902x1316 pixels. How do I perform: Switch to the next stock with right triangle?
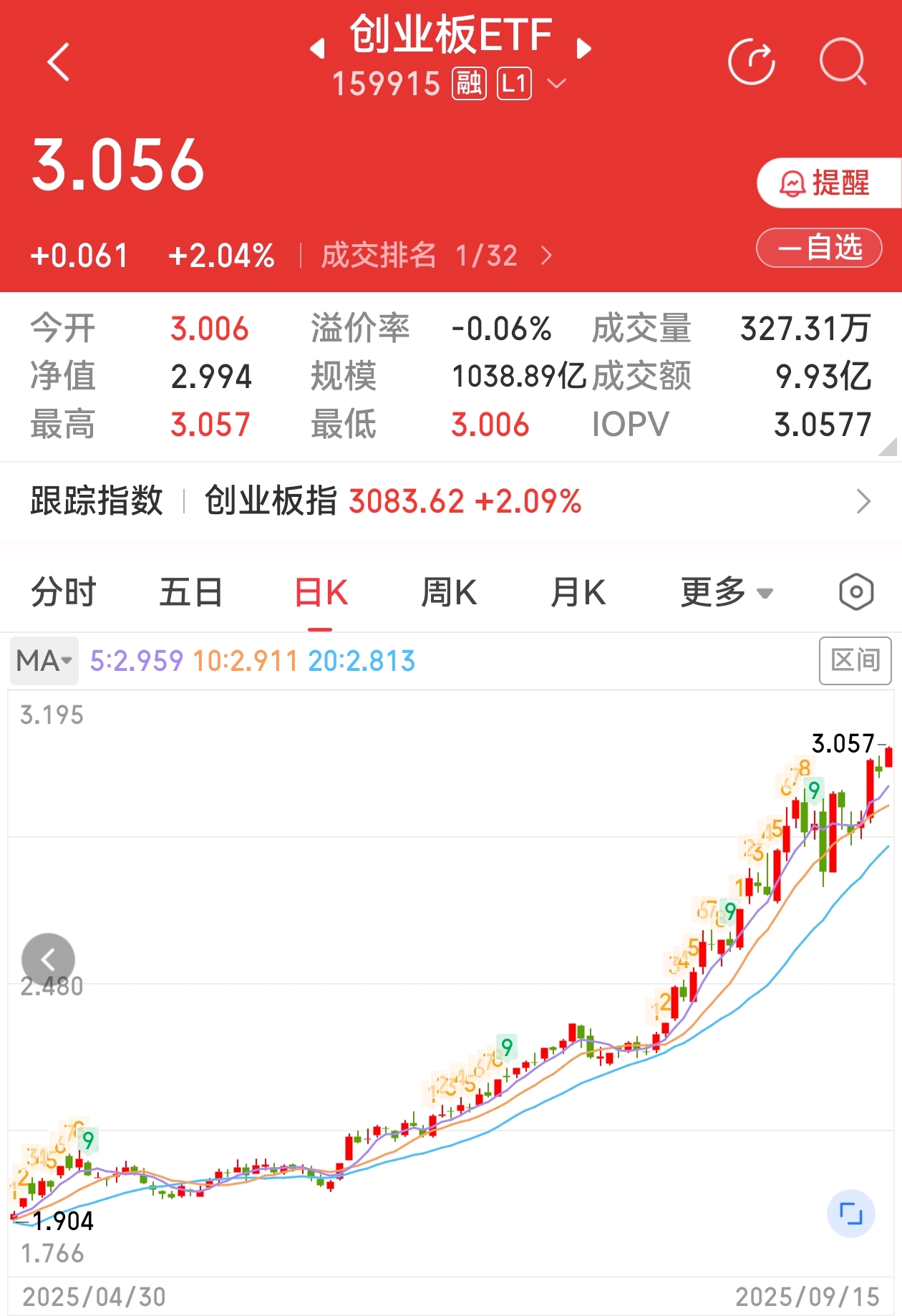click(584, 49)
